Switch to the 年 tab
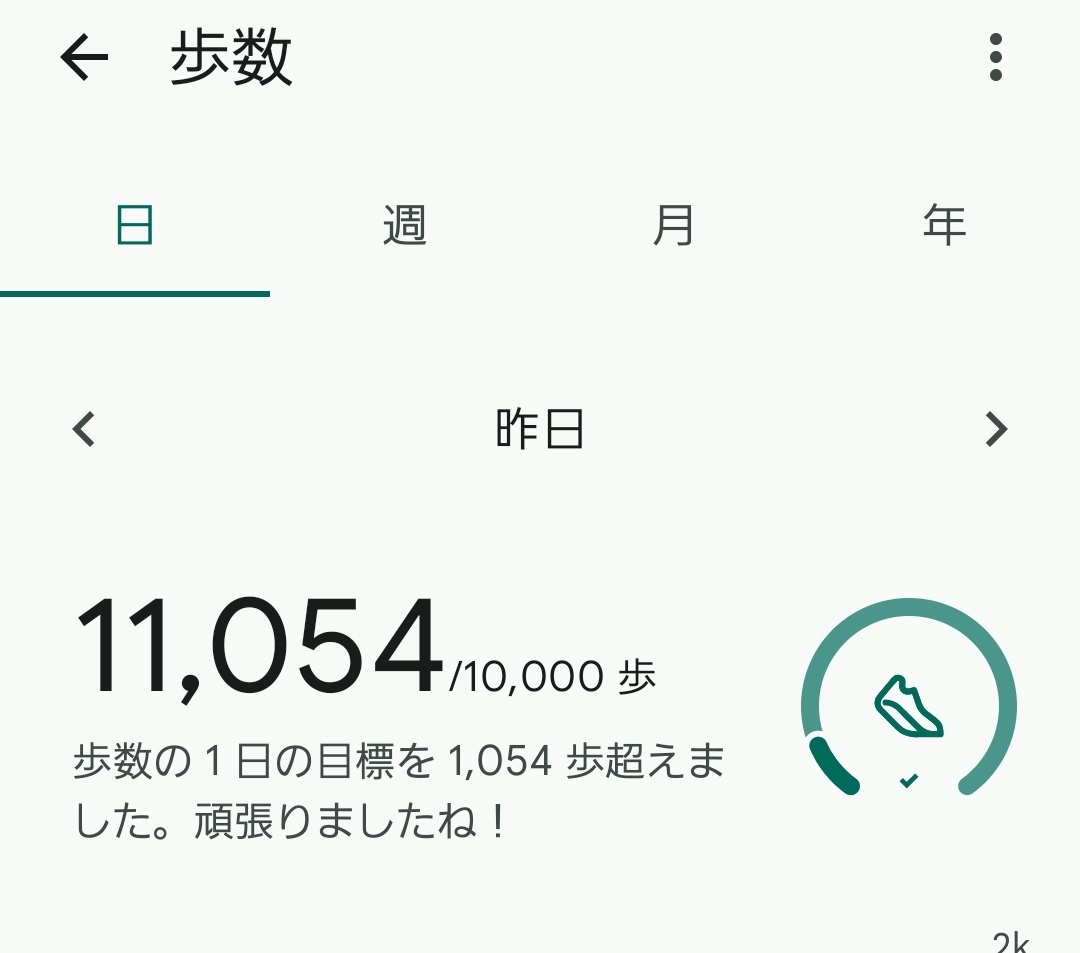1080x953 pixels. (x=944, y=224)
